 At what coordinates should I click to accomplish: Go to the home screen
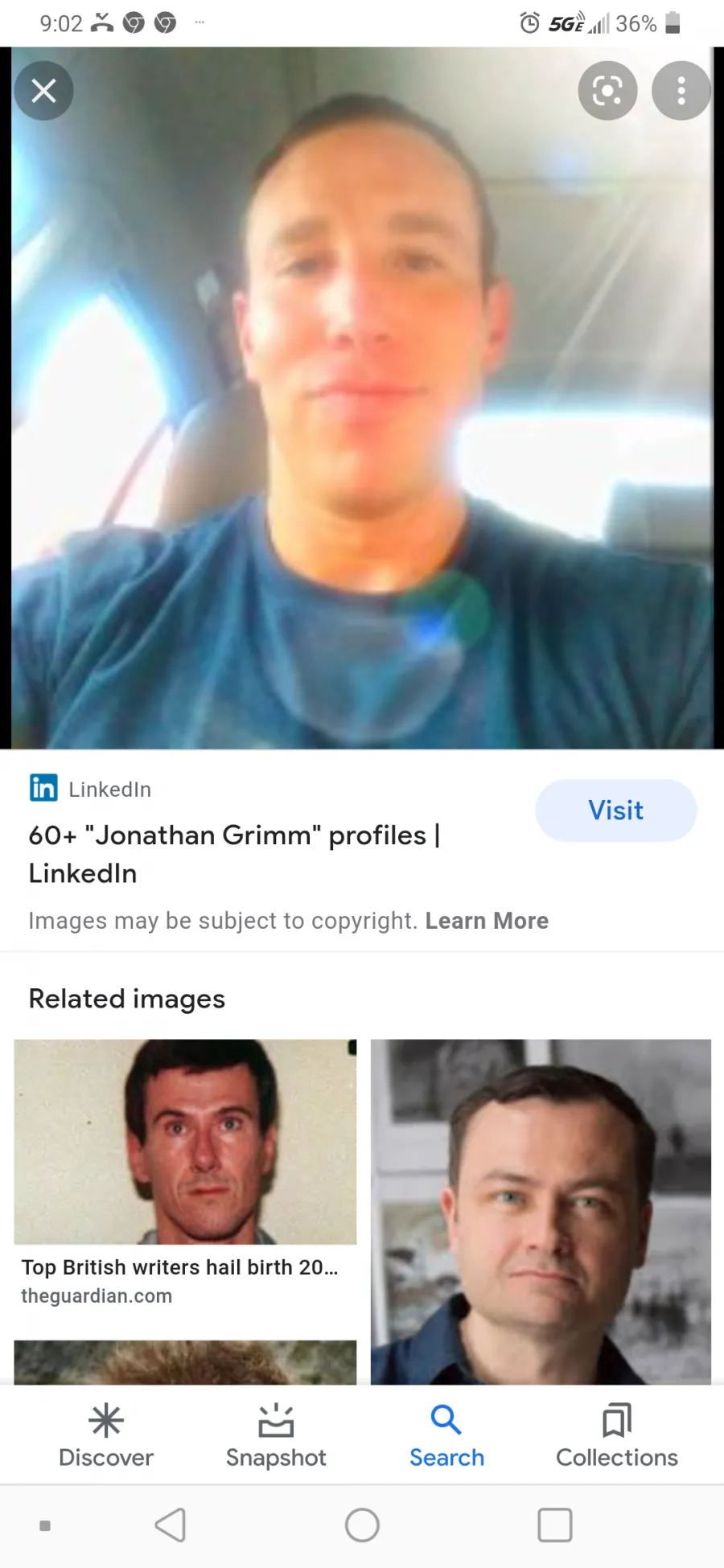[362, 1525]
